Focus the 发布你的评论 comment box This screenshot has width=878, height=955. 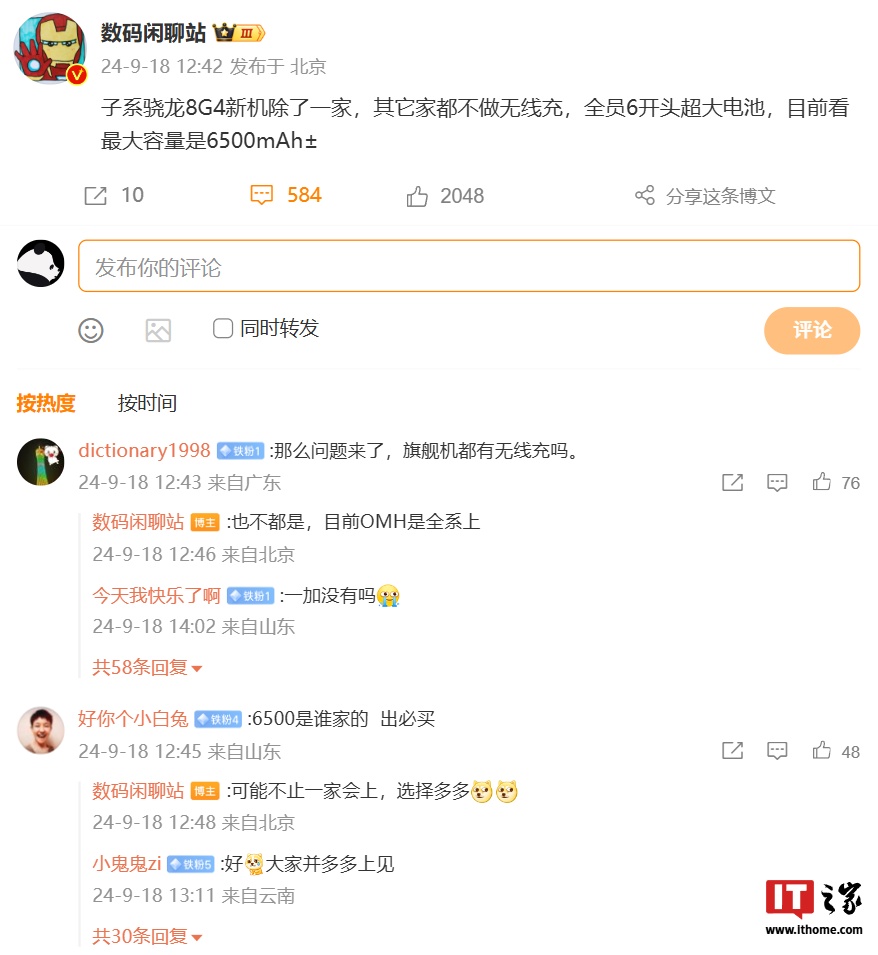point(468,267)
